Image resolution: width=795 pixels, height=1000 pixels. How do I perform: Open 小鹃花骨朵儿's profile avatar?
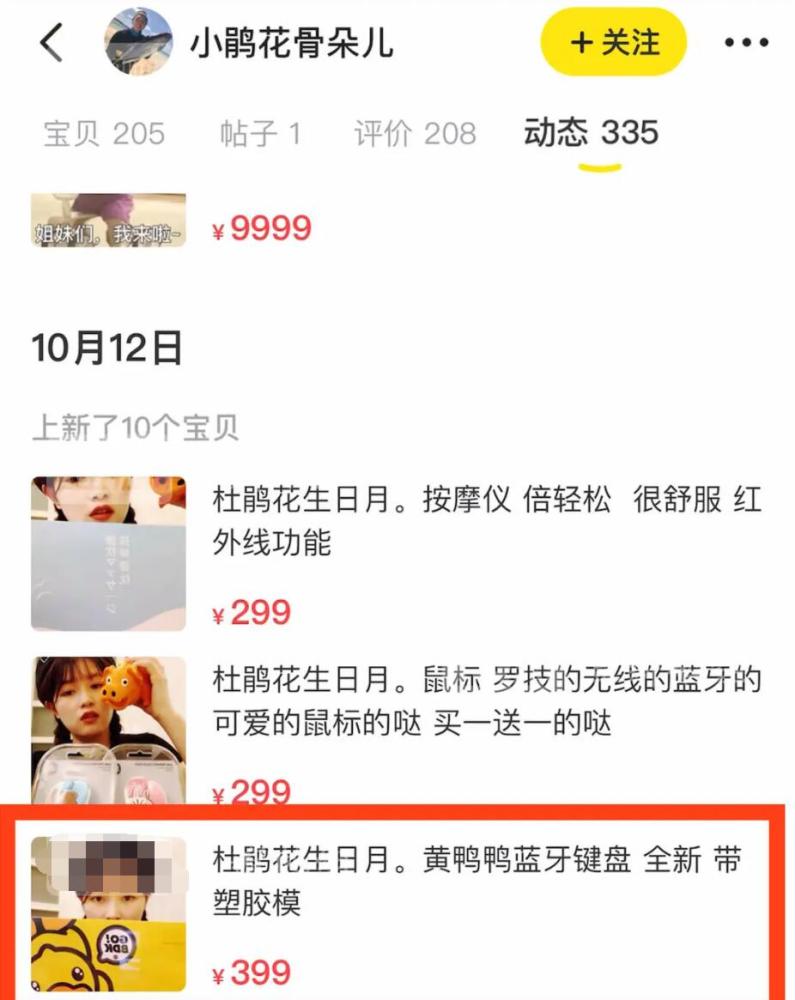point(138,42)
